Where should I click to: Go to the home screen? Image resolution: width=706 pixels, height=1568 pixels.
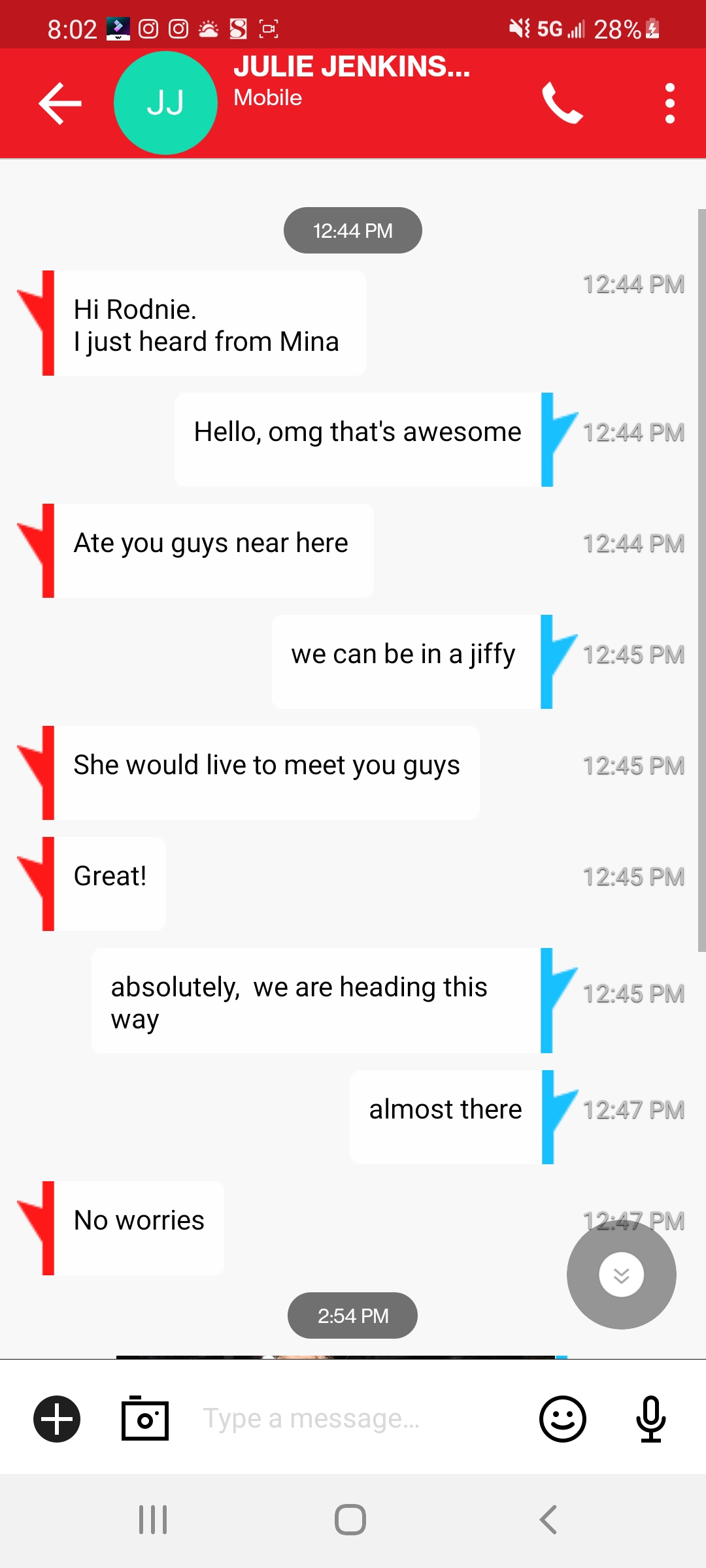click(350, 1520)
